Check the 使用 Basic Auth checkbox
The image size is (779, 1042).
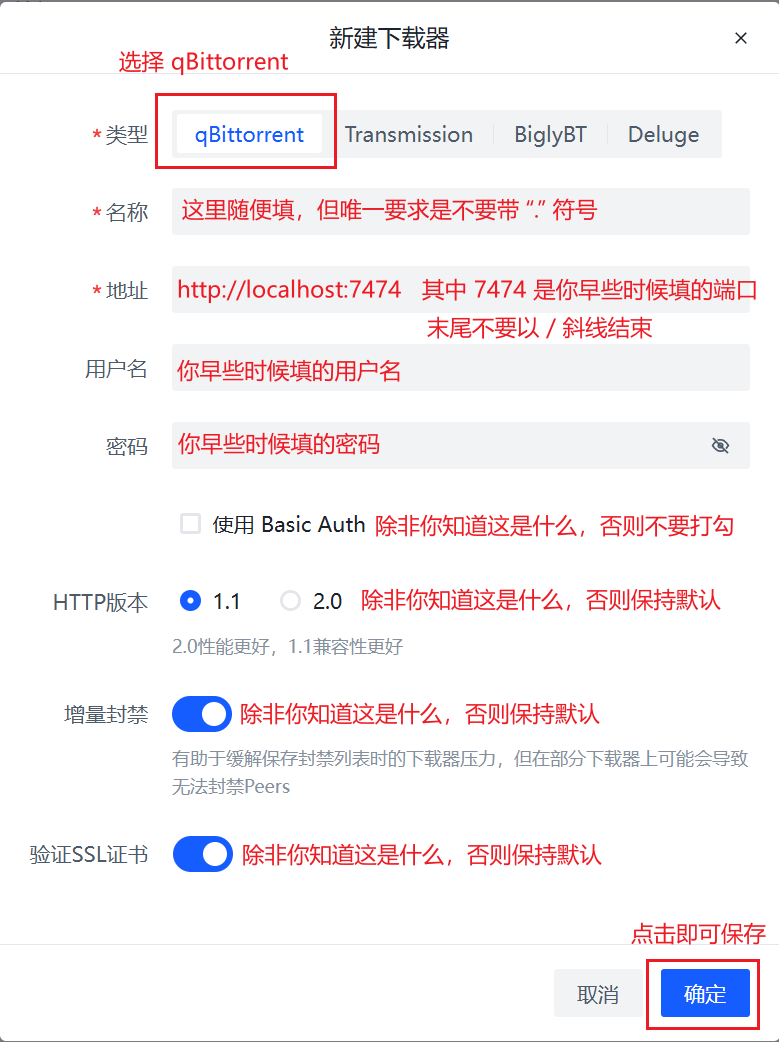(x=190, y=523)
